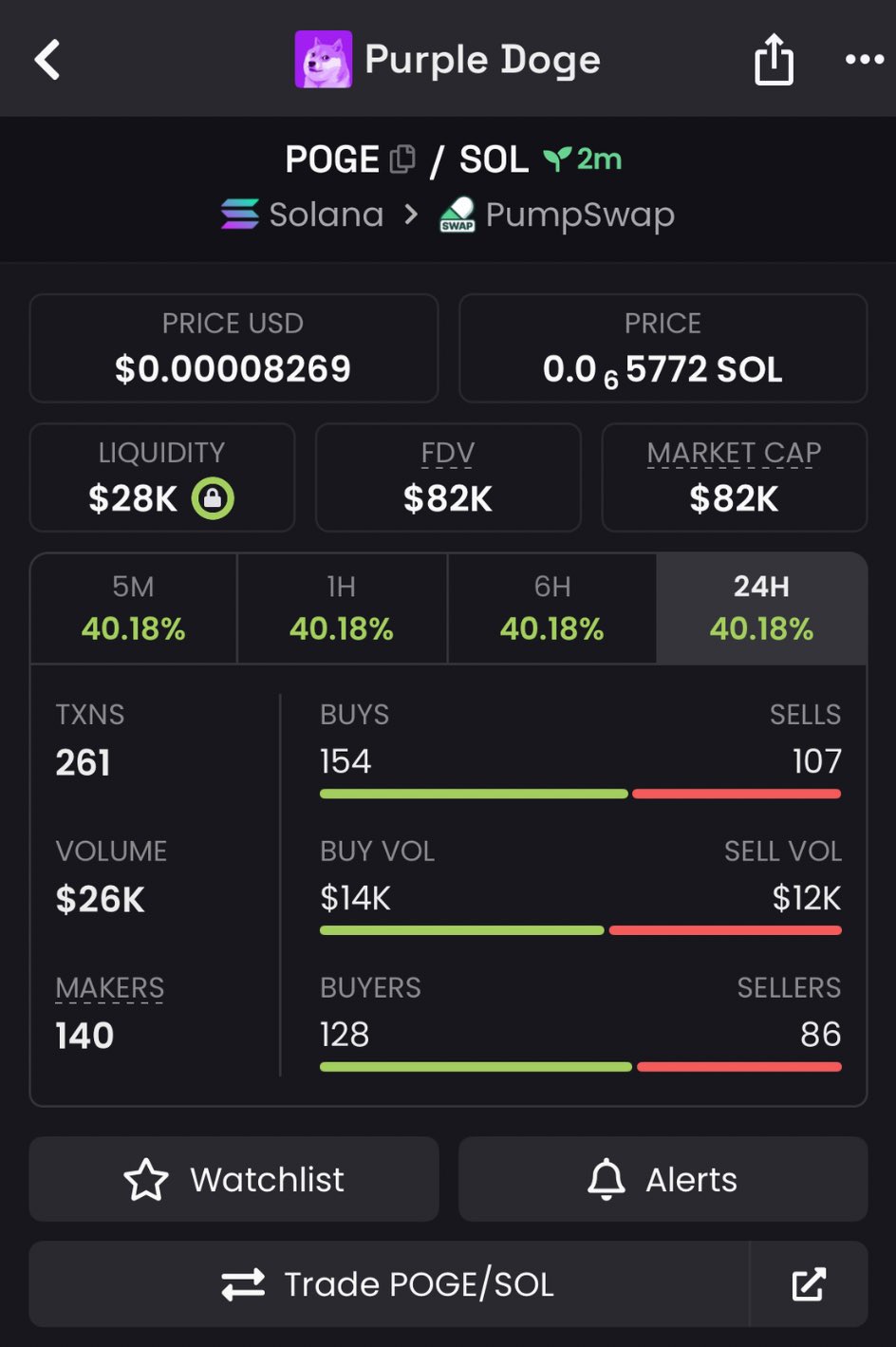This screenshot has width=896, height=1347.
Task: Go back using the top-left arrow
Action: [47, 60]
